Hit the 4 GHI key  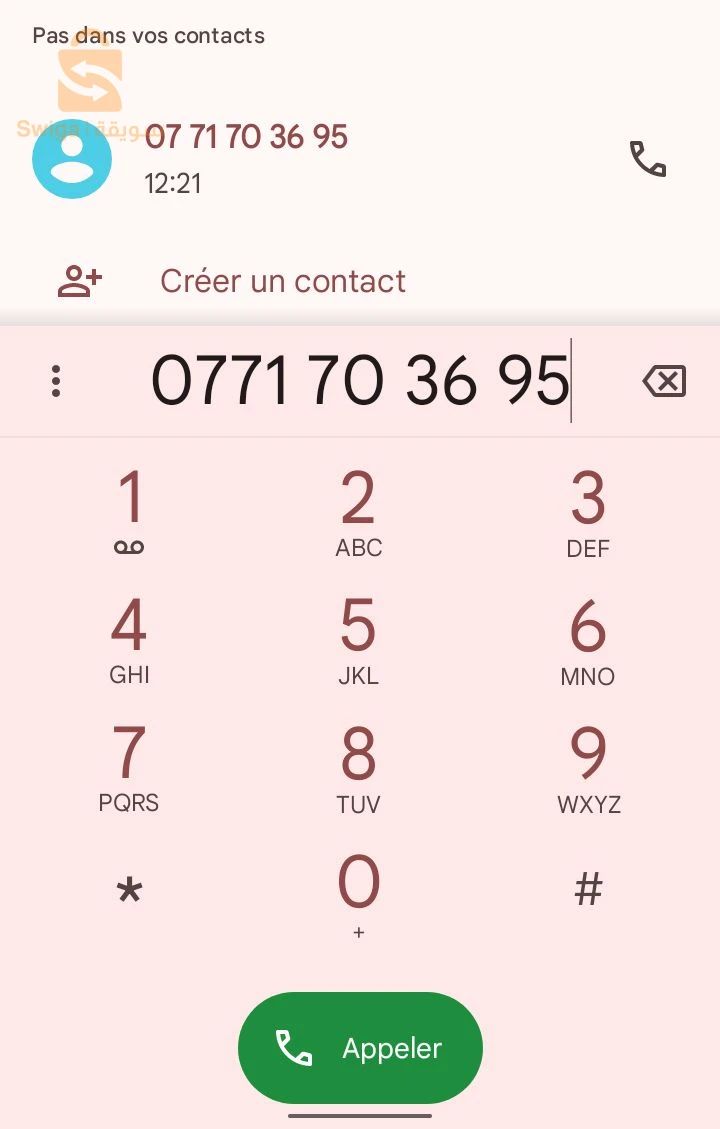(130, 640)
